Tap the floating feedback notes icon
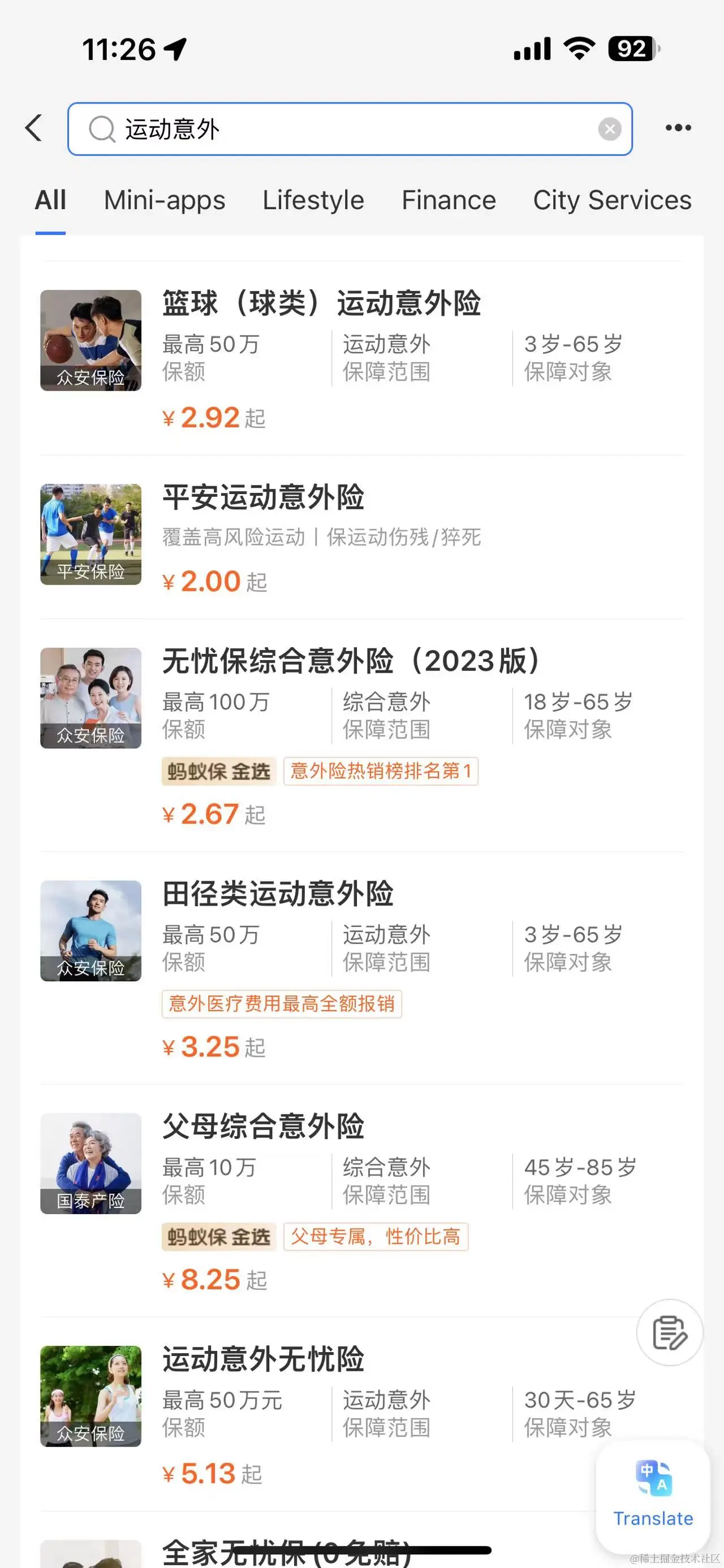Screen dimensions: 724x1568 point(669,1333)
